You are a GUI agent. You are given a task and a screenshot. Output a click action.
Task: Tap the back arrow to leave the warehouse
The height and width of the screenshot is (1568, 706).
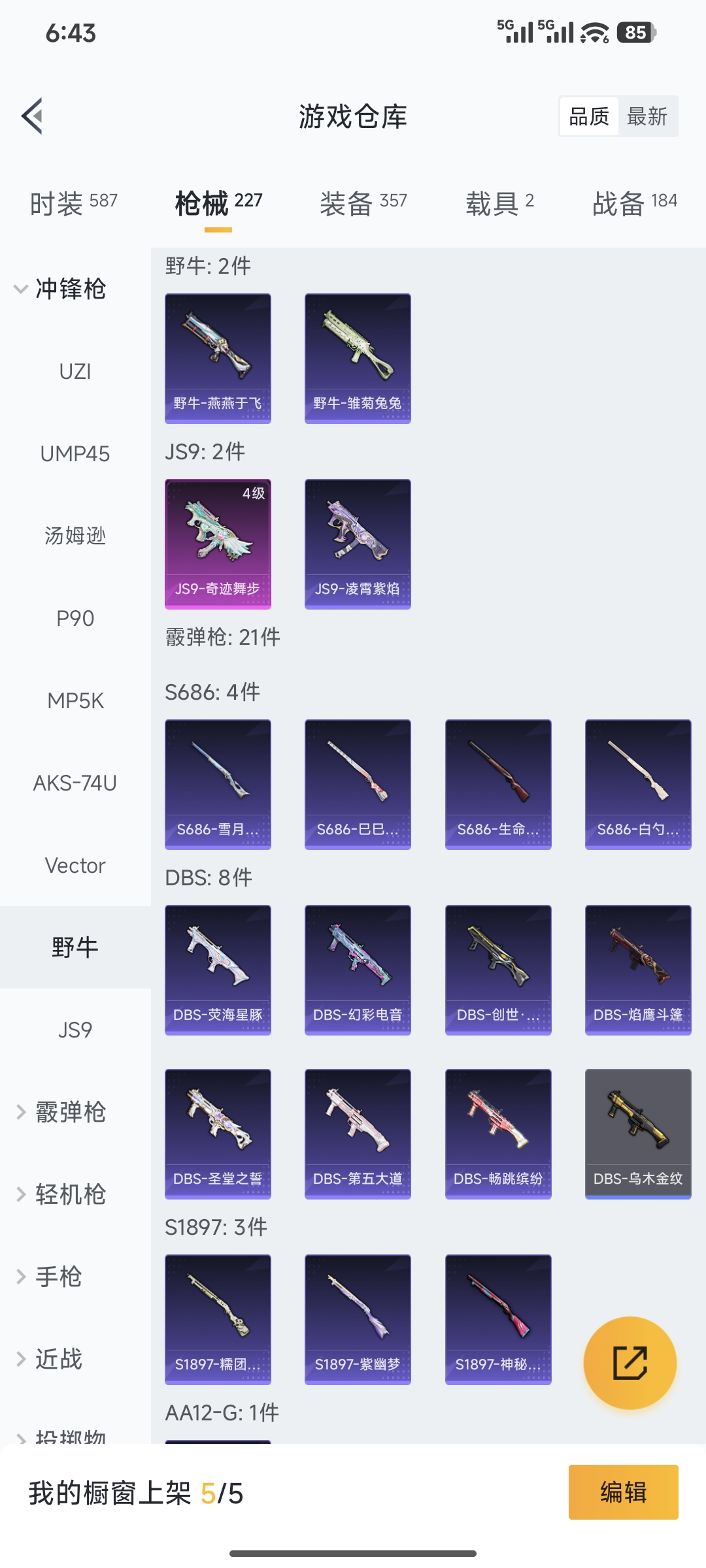click(x=31, y=116)
